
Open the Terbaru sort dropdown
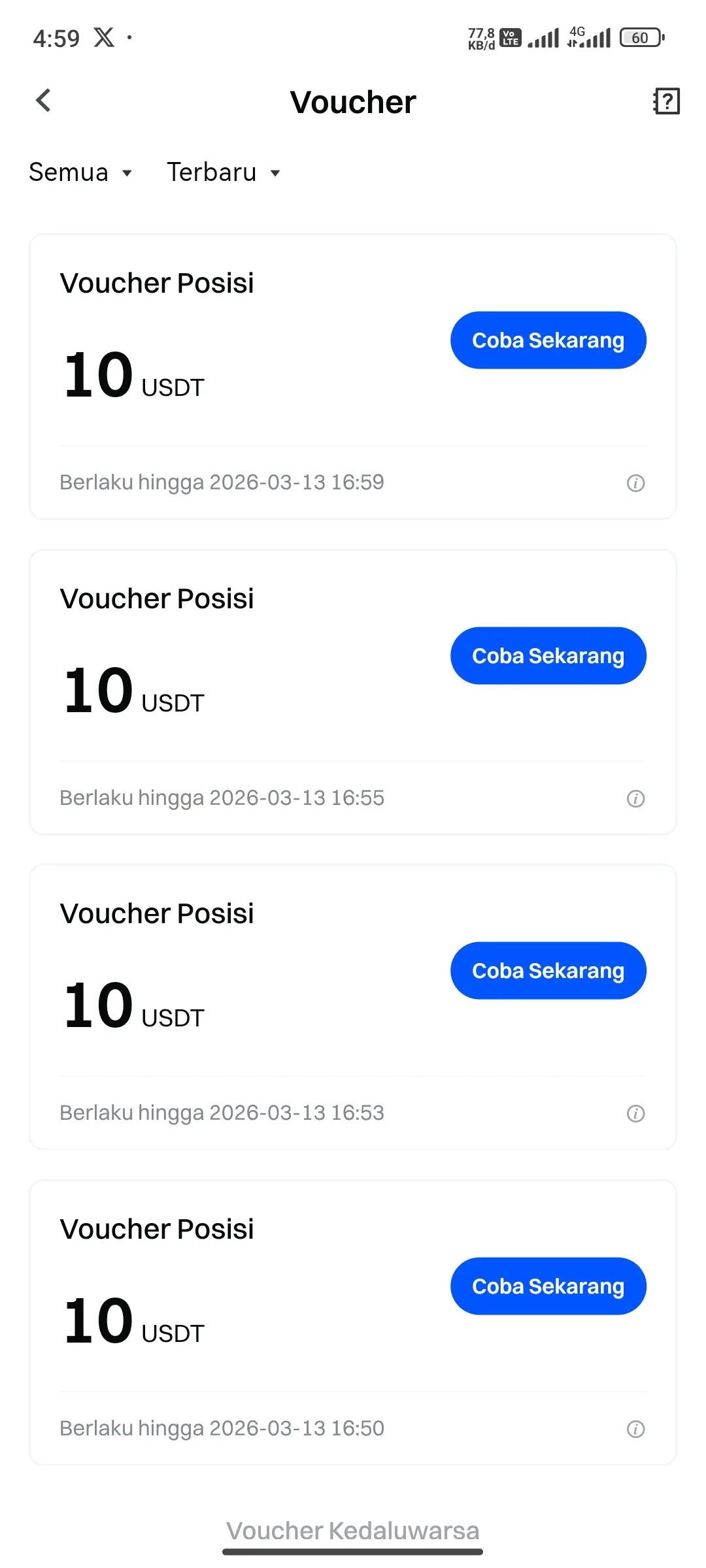(x=223, y=172)
